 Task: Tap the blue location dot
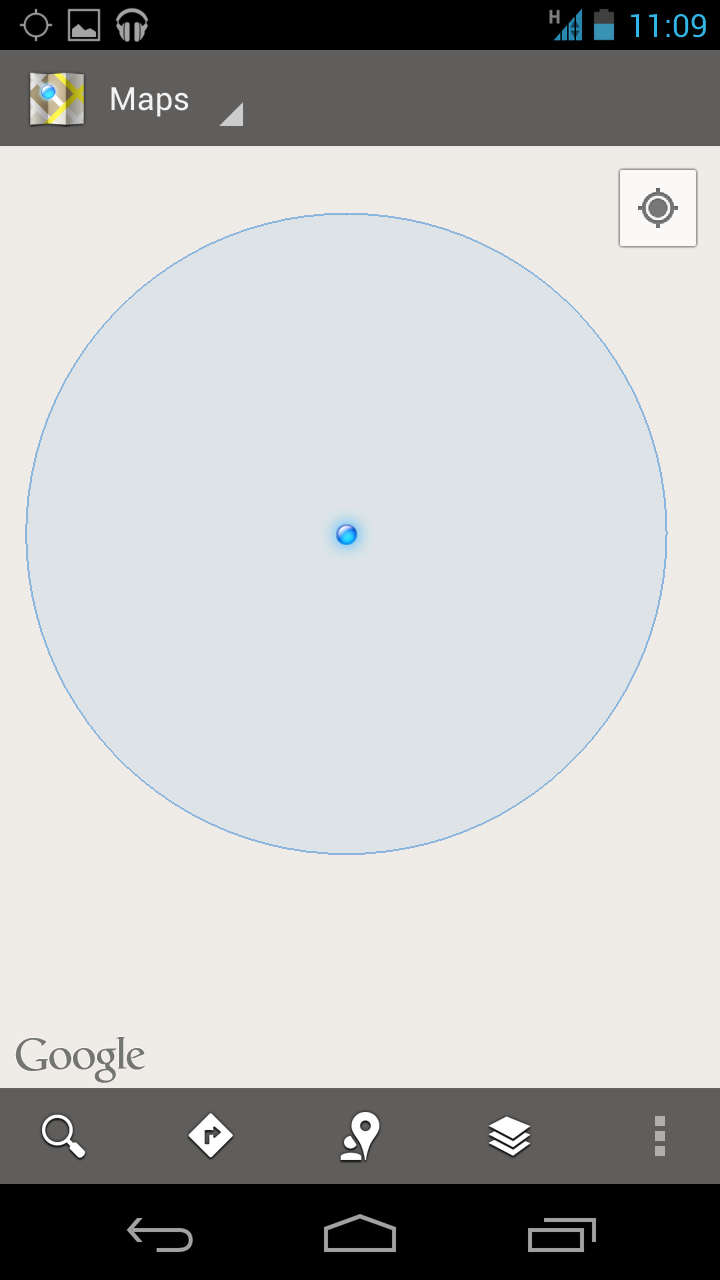coord(347,534)
